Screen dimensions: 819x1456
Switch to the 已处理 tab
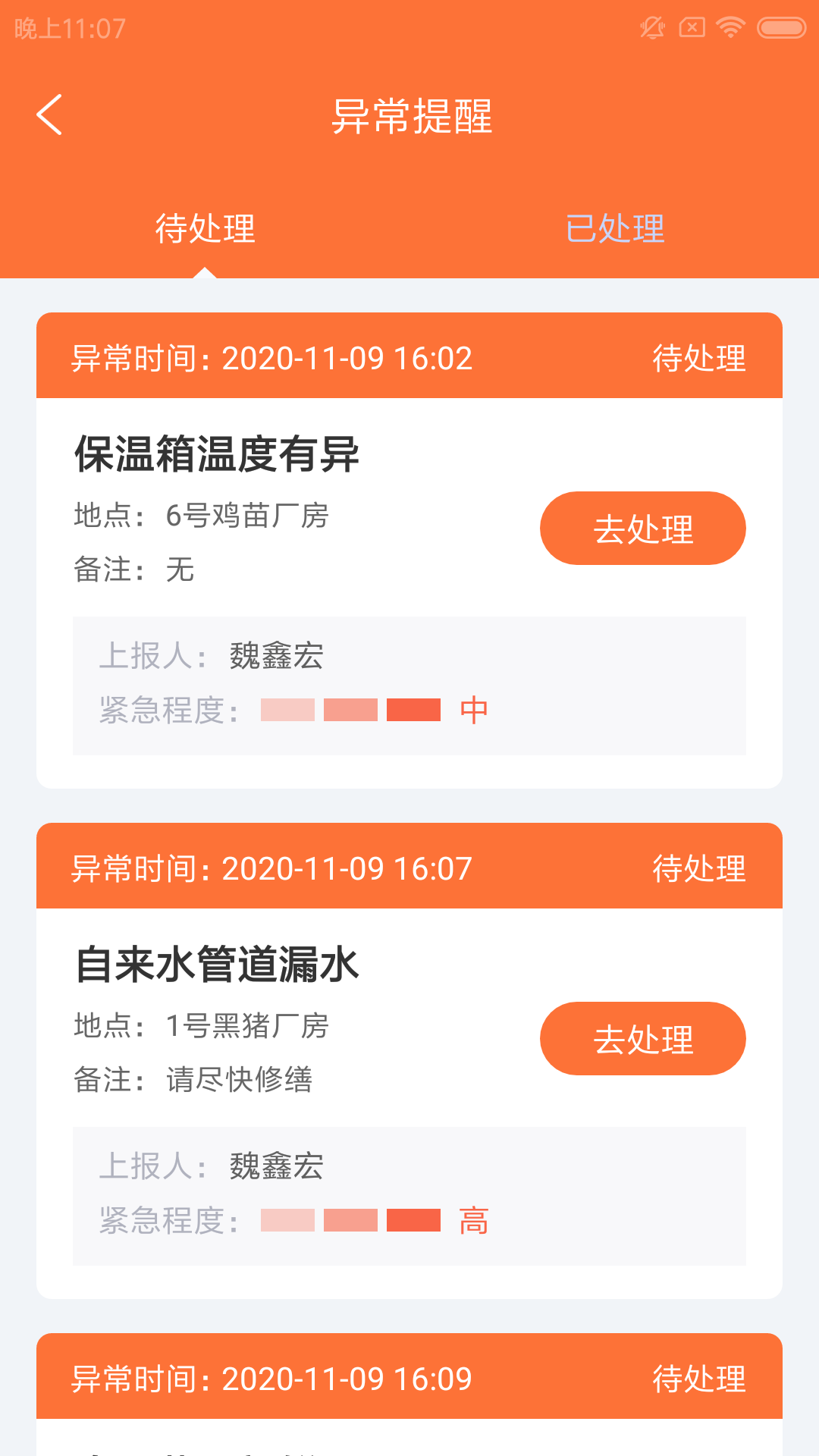(x=614, y=228)
